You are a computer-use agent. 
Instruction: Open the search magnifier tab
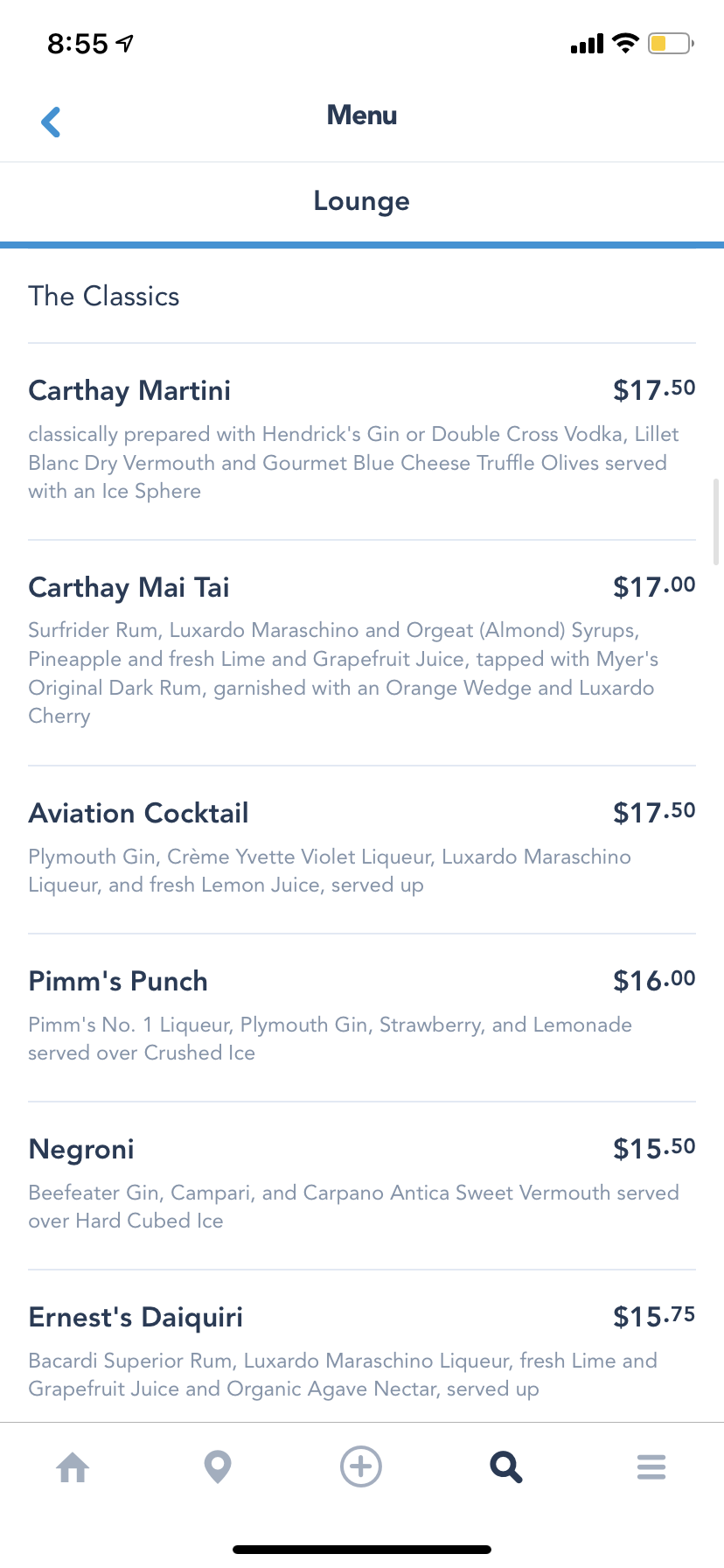pyautogui.click(x=506, y=1466)
